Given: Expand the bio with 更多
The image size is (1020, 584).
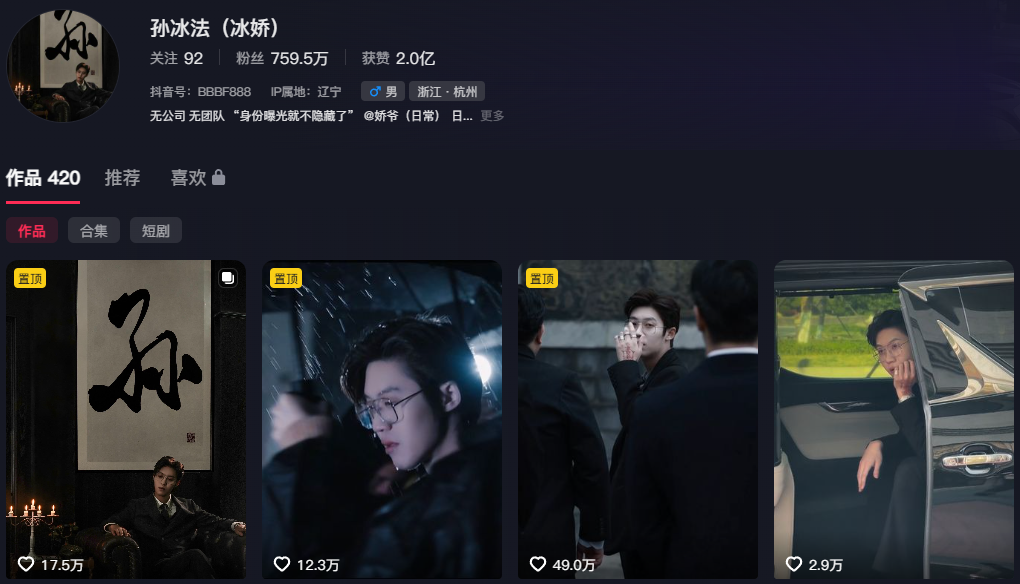Looking at the screenshot, I should point(492,116).
